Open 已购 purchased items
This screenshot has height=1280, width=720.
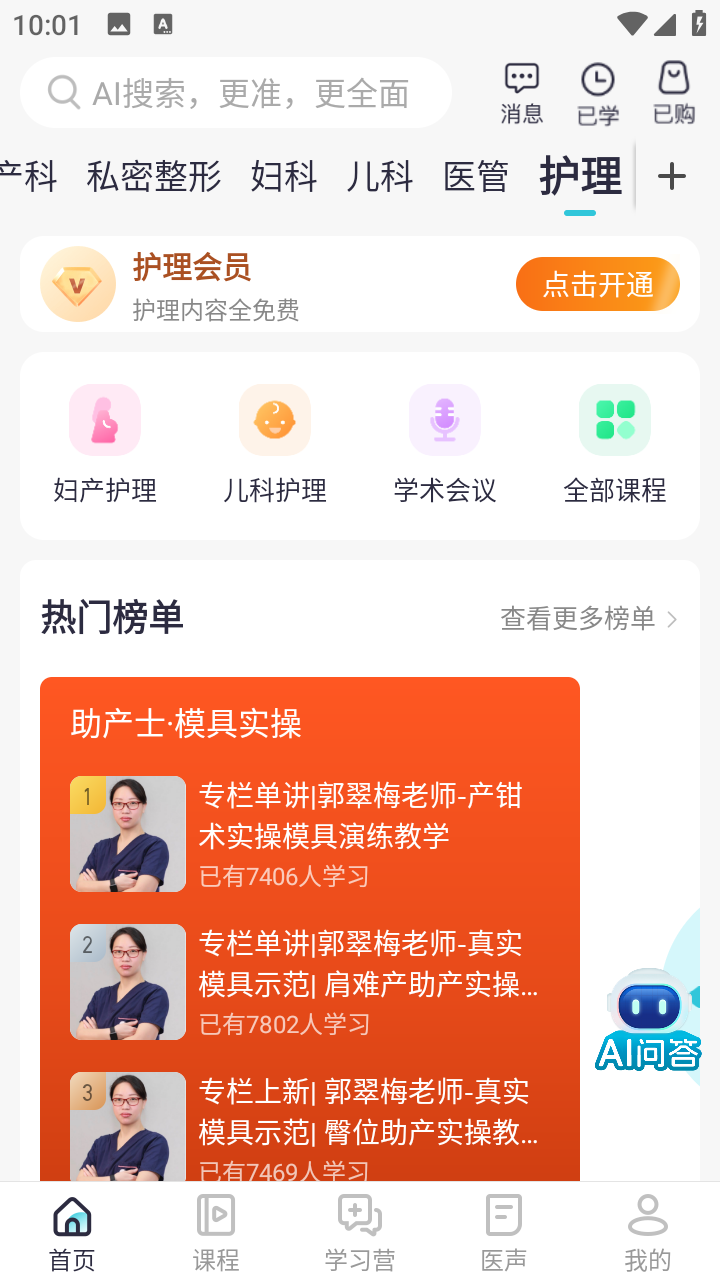point(674,93)
